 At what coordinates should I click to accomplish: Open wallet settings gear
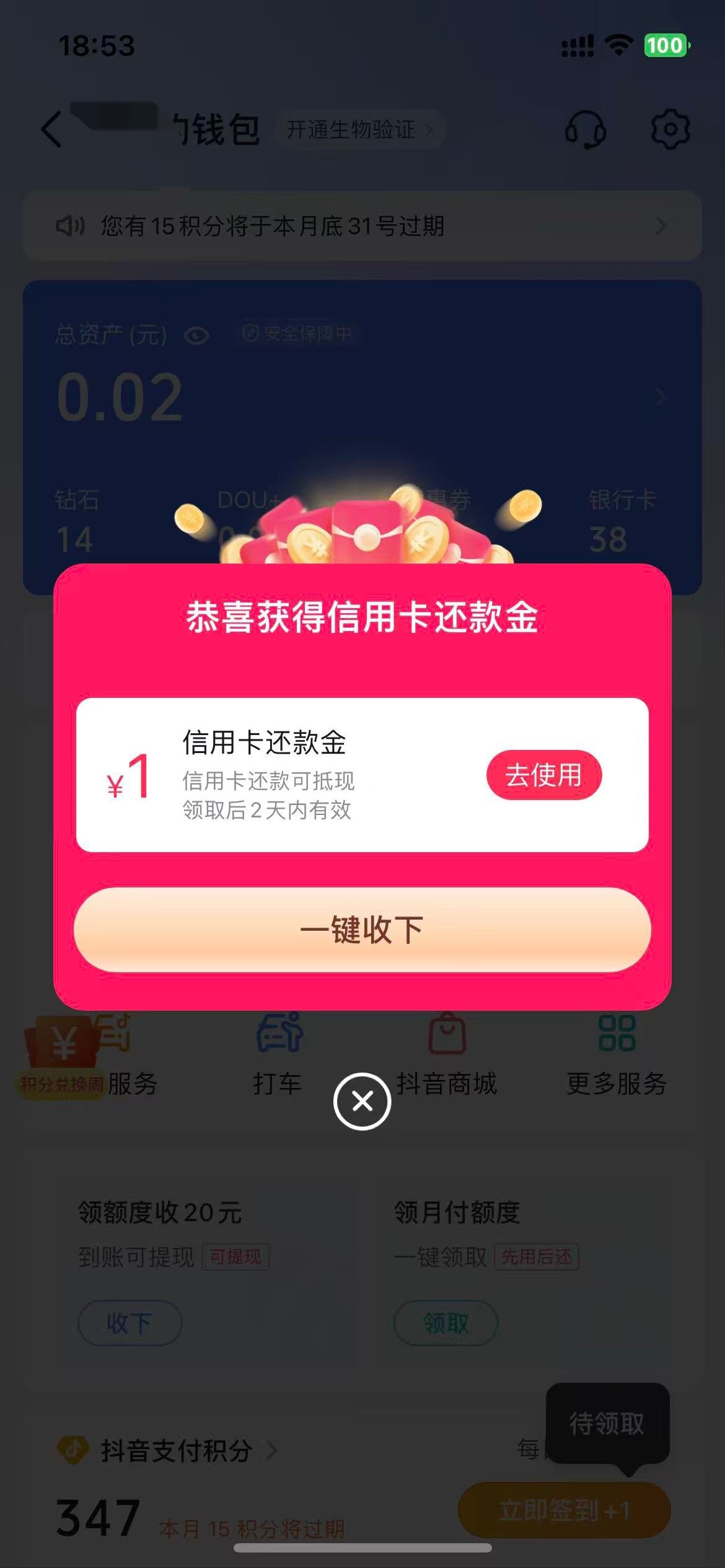point(670,129)
